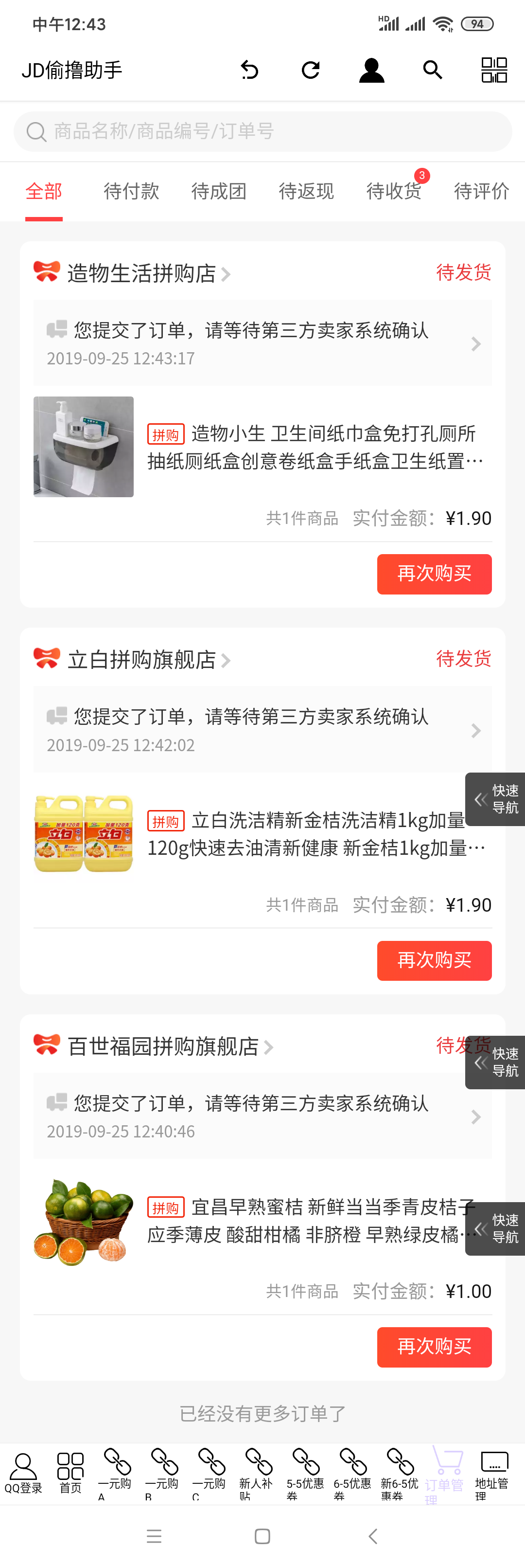Image resolution: width=525 pixels, height=1568 pixels.
Task: Select the 待评价 tab
Action: pos(481,191)
